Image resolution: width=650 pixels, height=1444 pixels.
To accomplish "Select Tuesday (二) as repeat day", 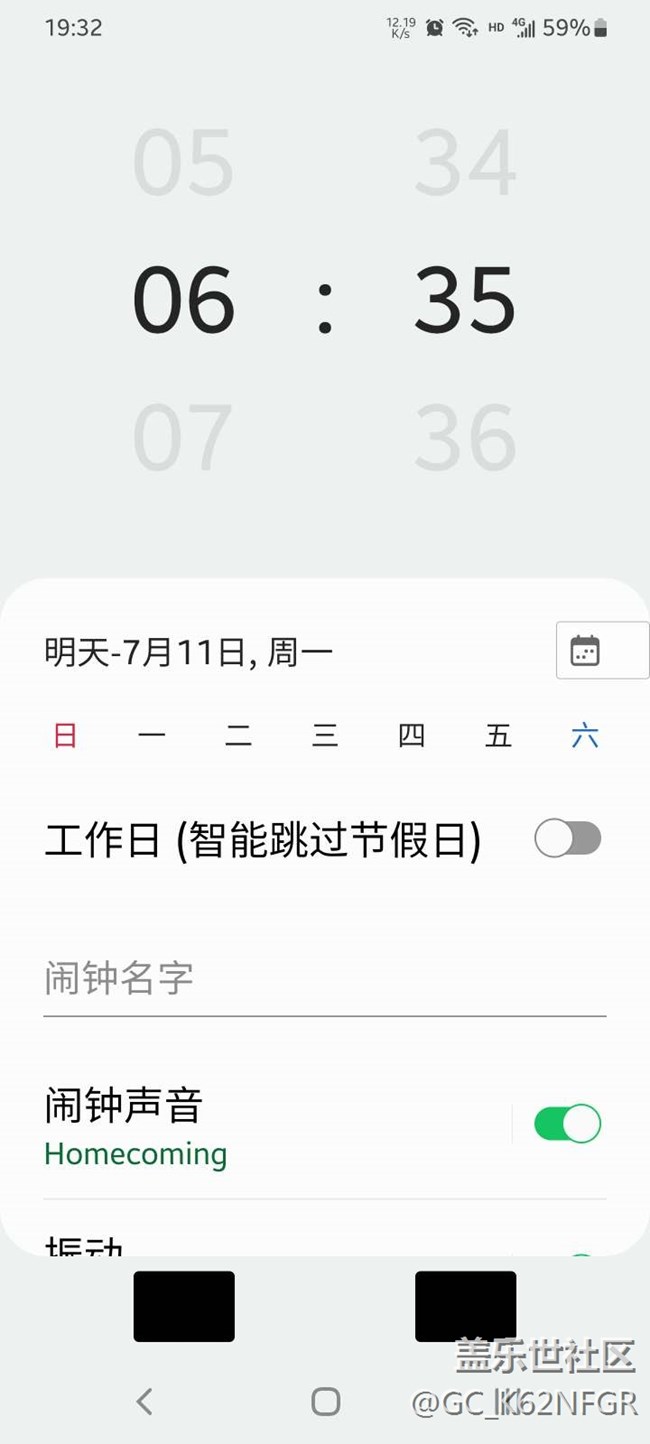I will pos(238,737).
